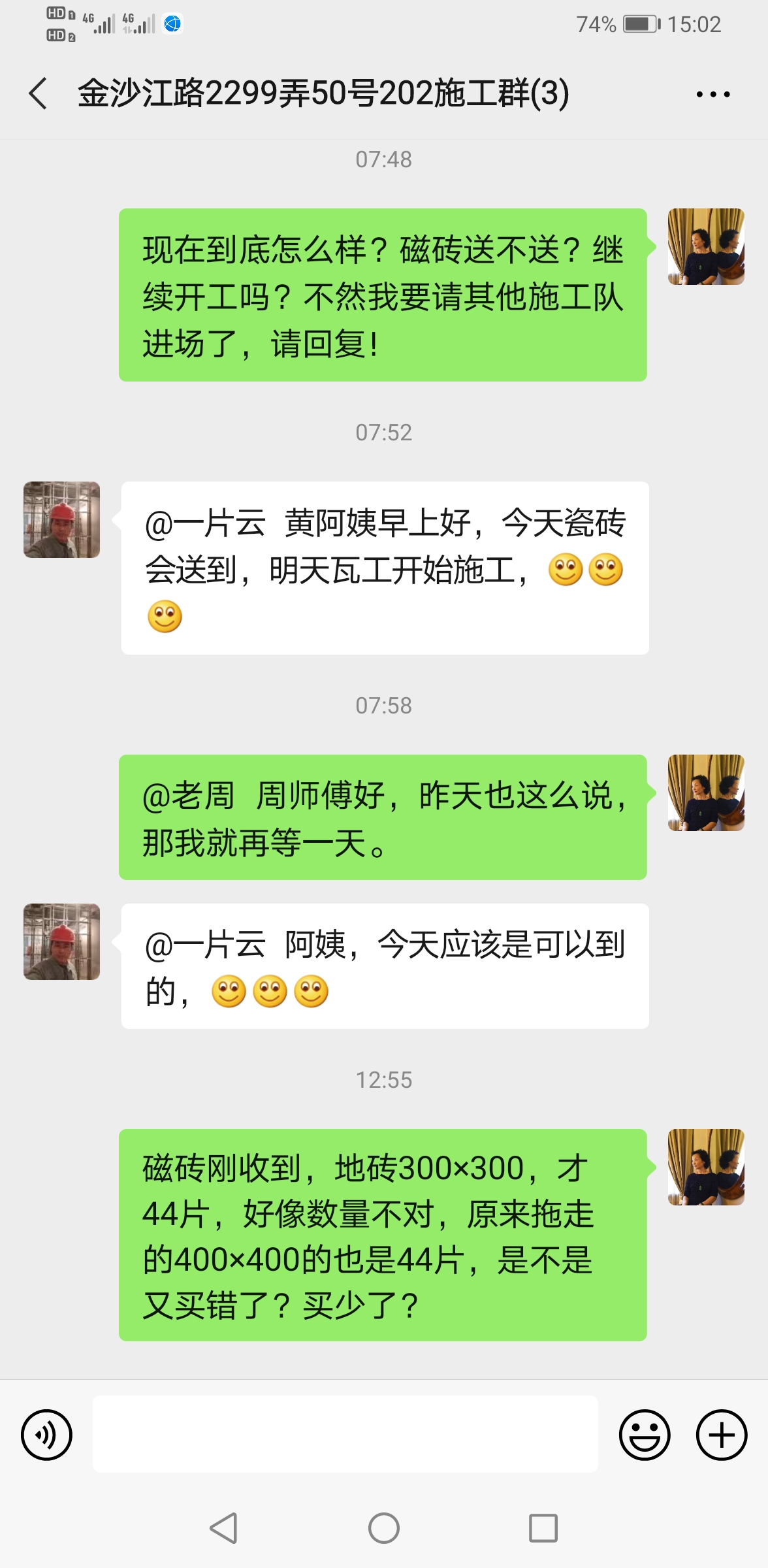Tap the system home button
Image resolution: width=768 pixels, height=1568 pixels.
[x=384, y=1529]
